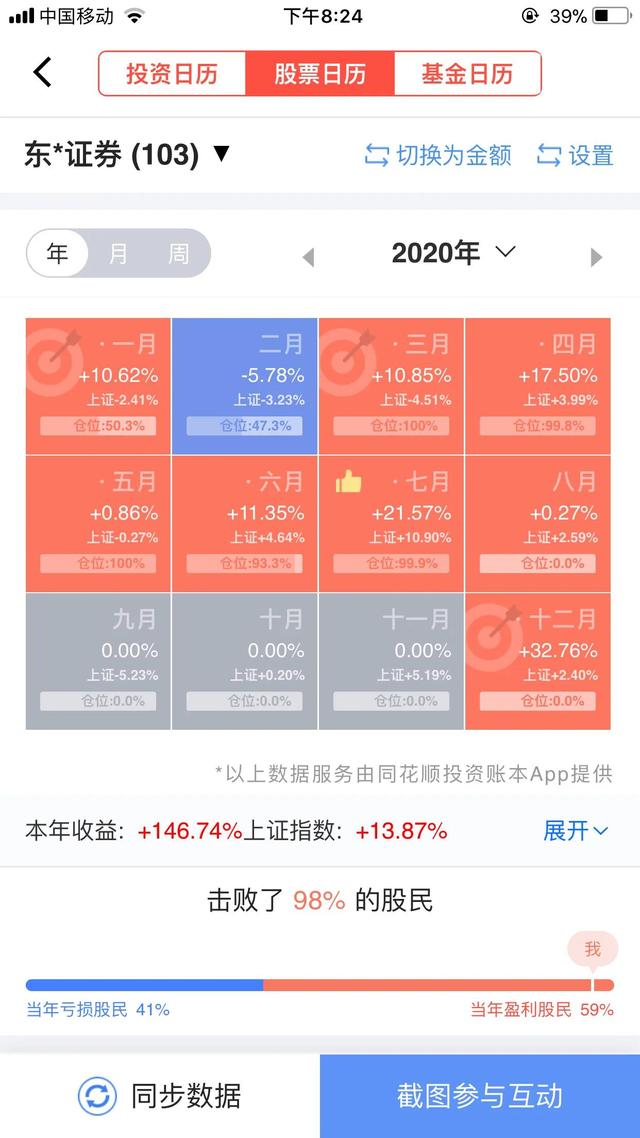Screen dimensions: 640x1138
Task: Go to the next year
Action: 596,257
